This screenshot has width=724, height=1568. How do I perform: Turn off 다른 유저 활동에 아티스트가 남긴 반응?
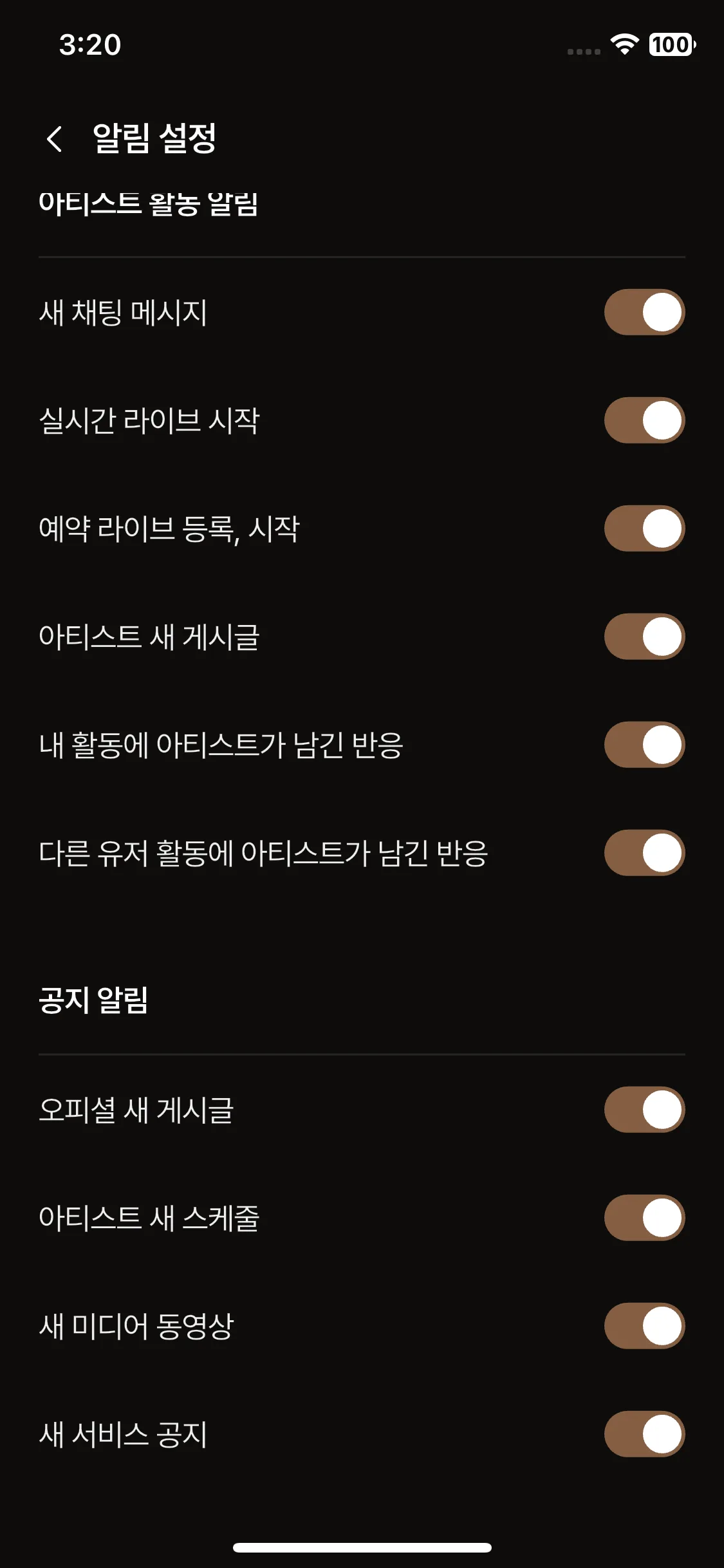[x=644, y=852]
